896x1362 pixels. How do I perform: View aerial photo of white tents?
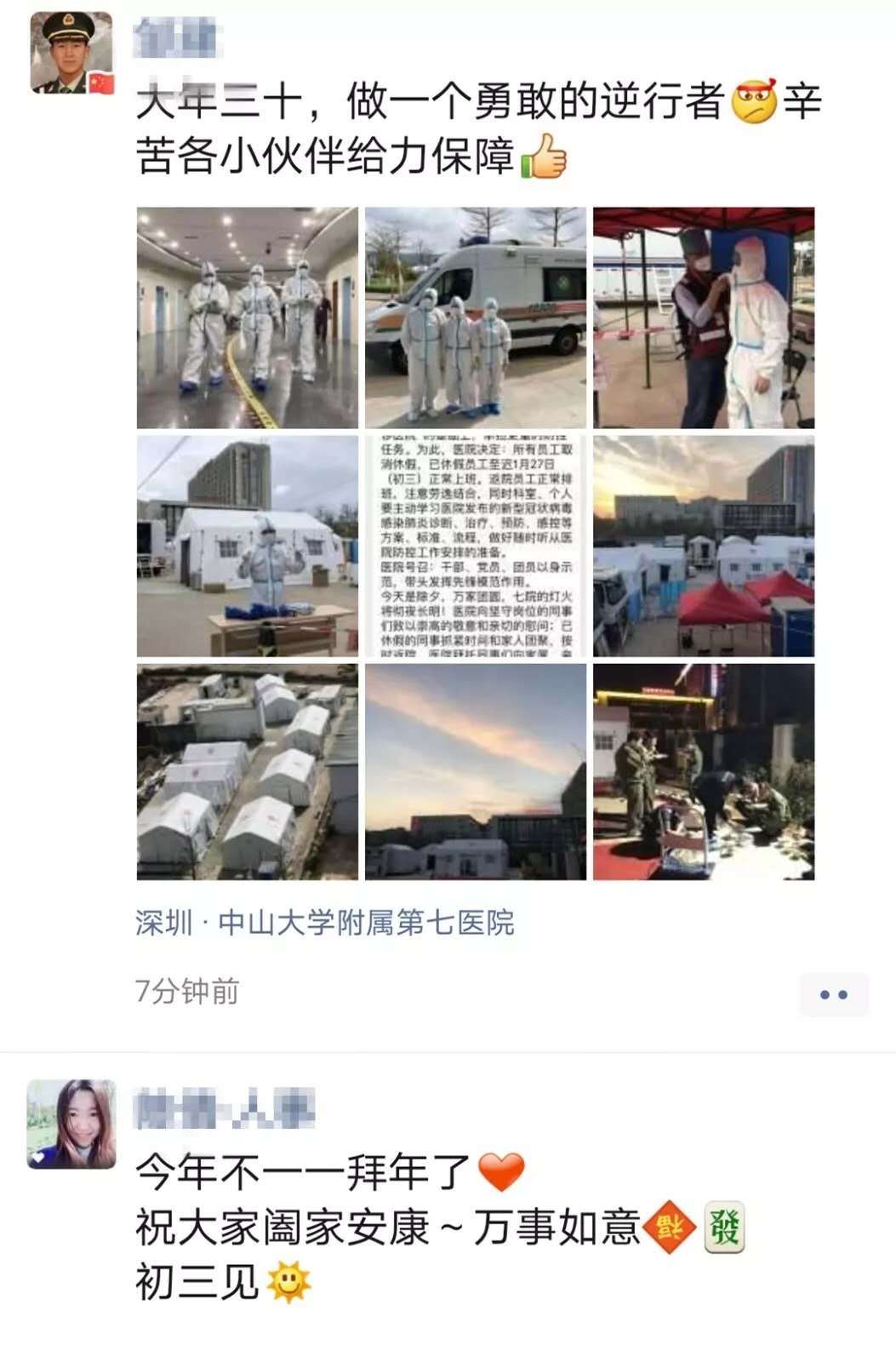pos(248,772)
